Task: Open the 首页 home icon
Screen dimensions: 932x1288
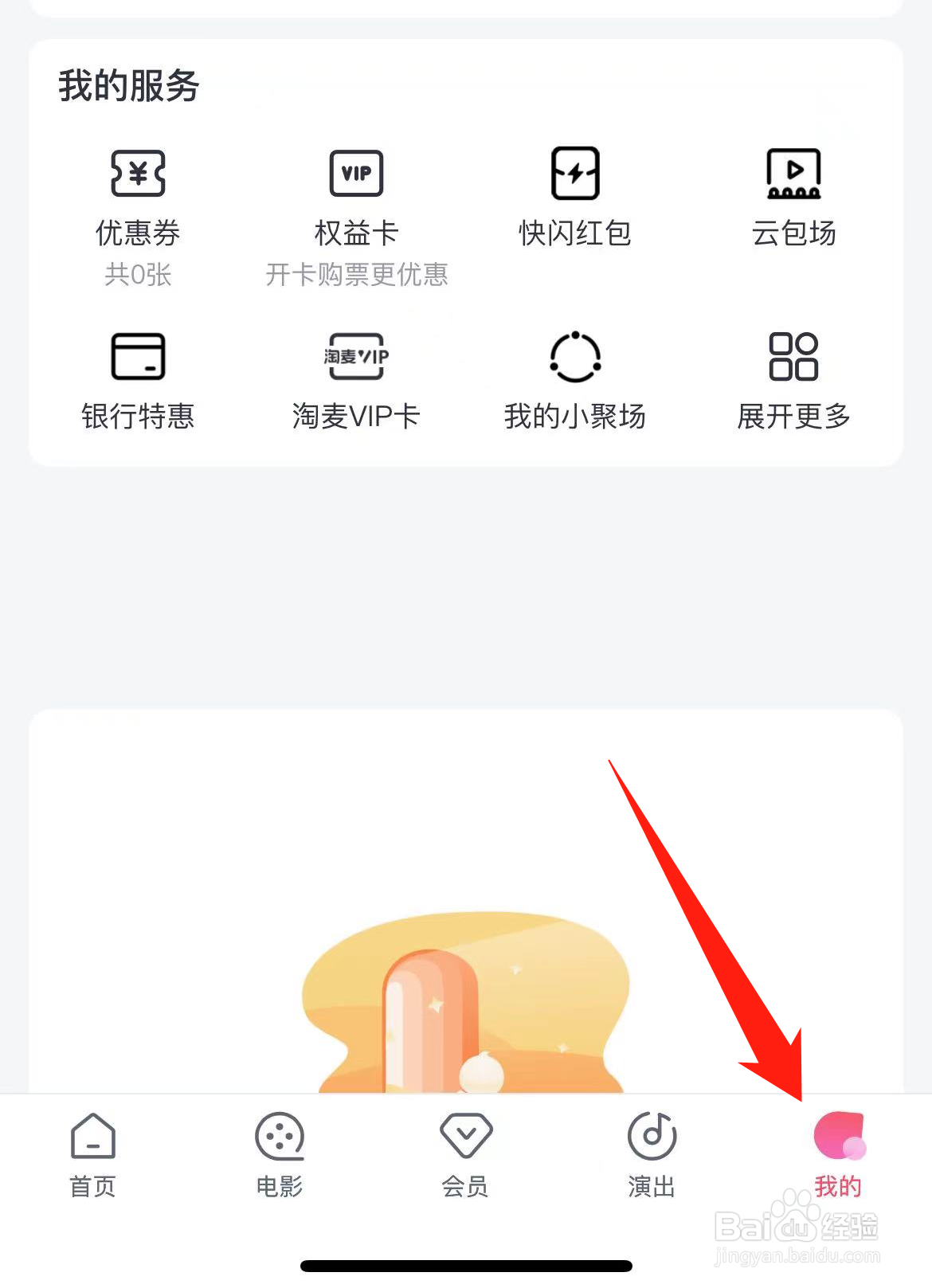Action: click(x=93, y=1138)
